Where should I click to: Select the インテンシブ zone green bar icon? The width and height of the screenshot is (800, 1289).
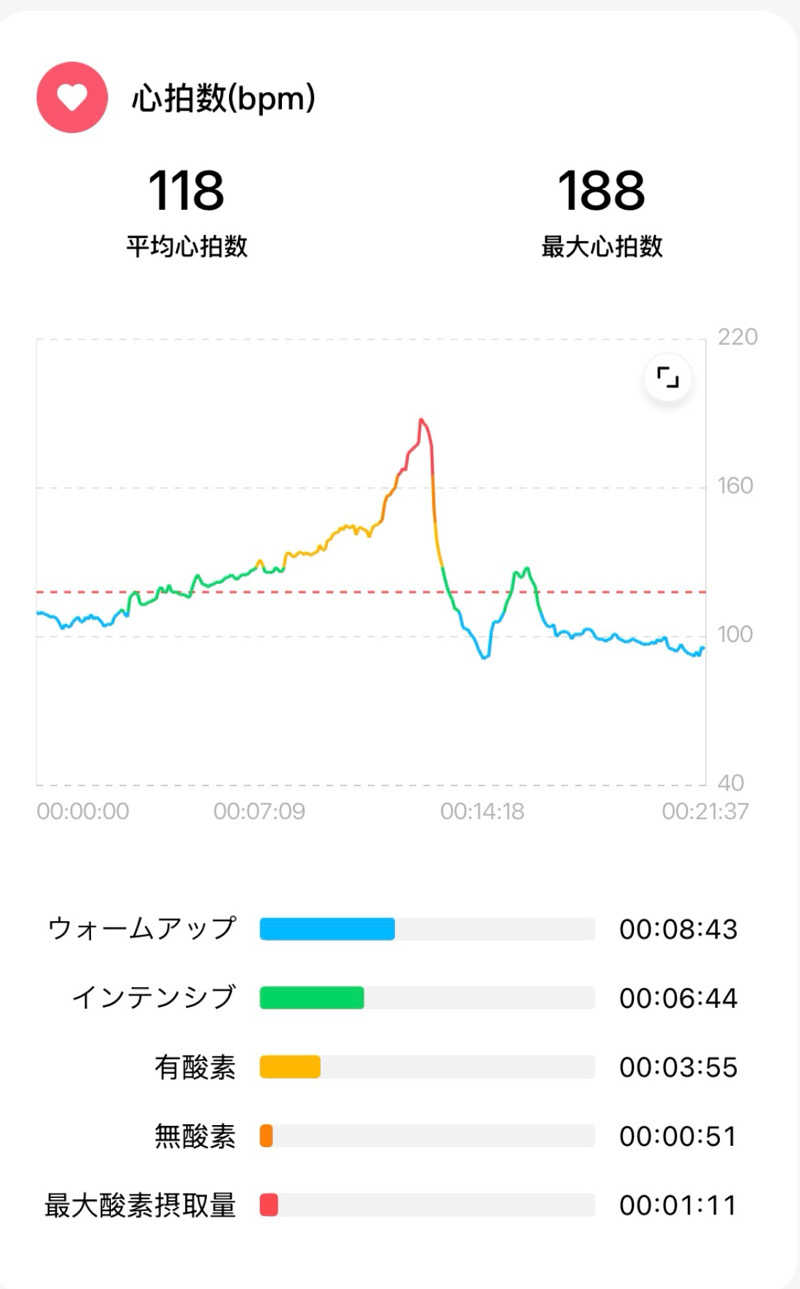pyautogui.click(x=311, y=998)
